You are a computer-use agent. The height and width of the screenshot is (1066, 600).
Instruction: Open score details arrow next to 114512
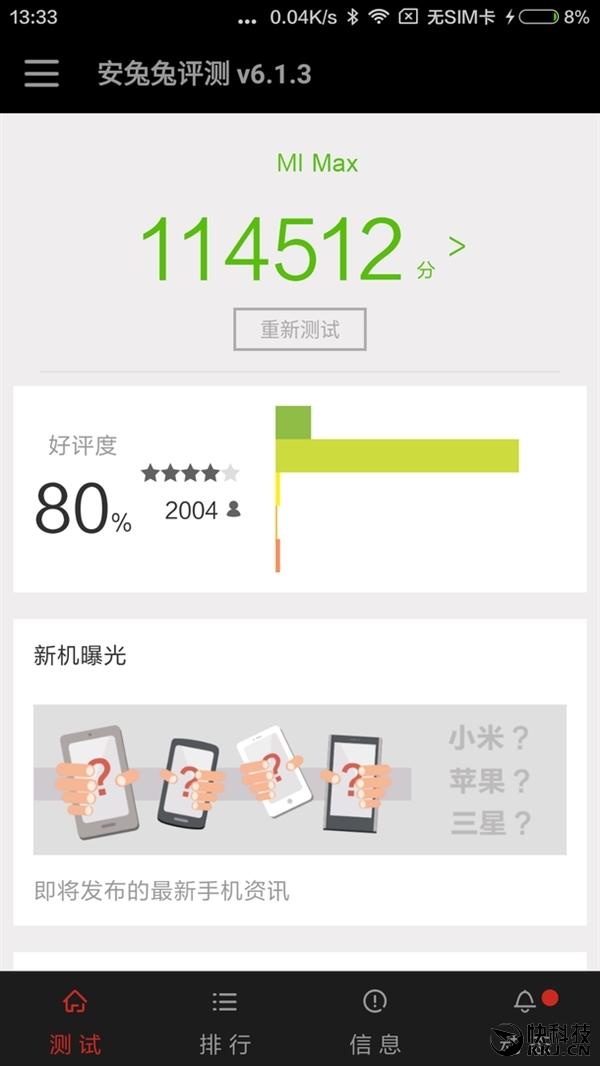click(457, 247)
